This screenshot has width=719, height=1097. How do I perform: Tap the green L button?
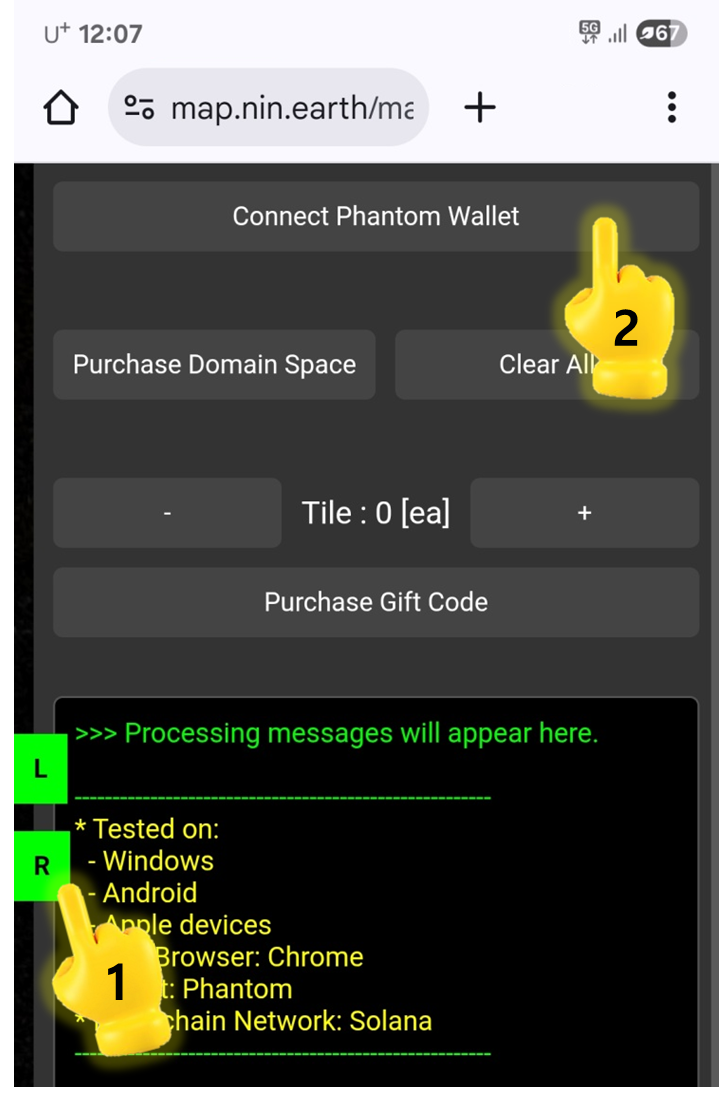tap(40, 768)
